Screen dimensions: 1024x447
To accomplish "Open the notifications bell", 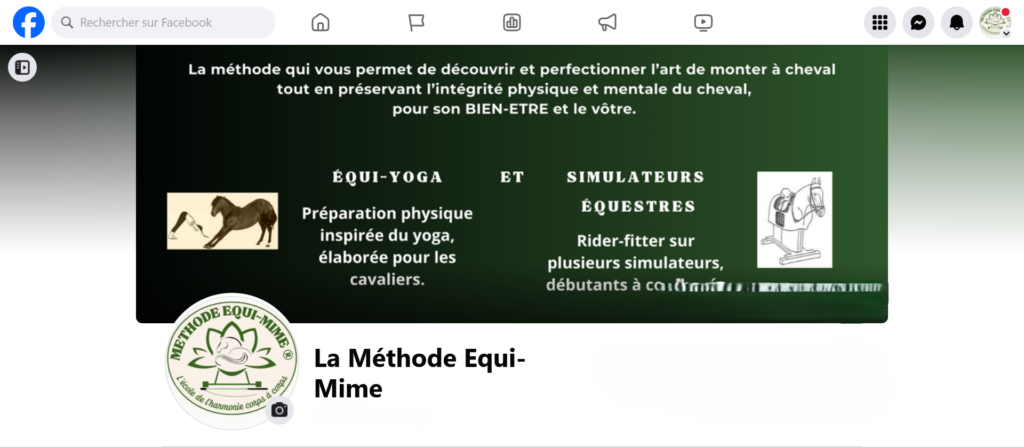I will pyautogui.click(x=957, y=22).
